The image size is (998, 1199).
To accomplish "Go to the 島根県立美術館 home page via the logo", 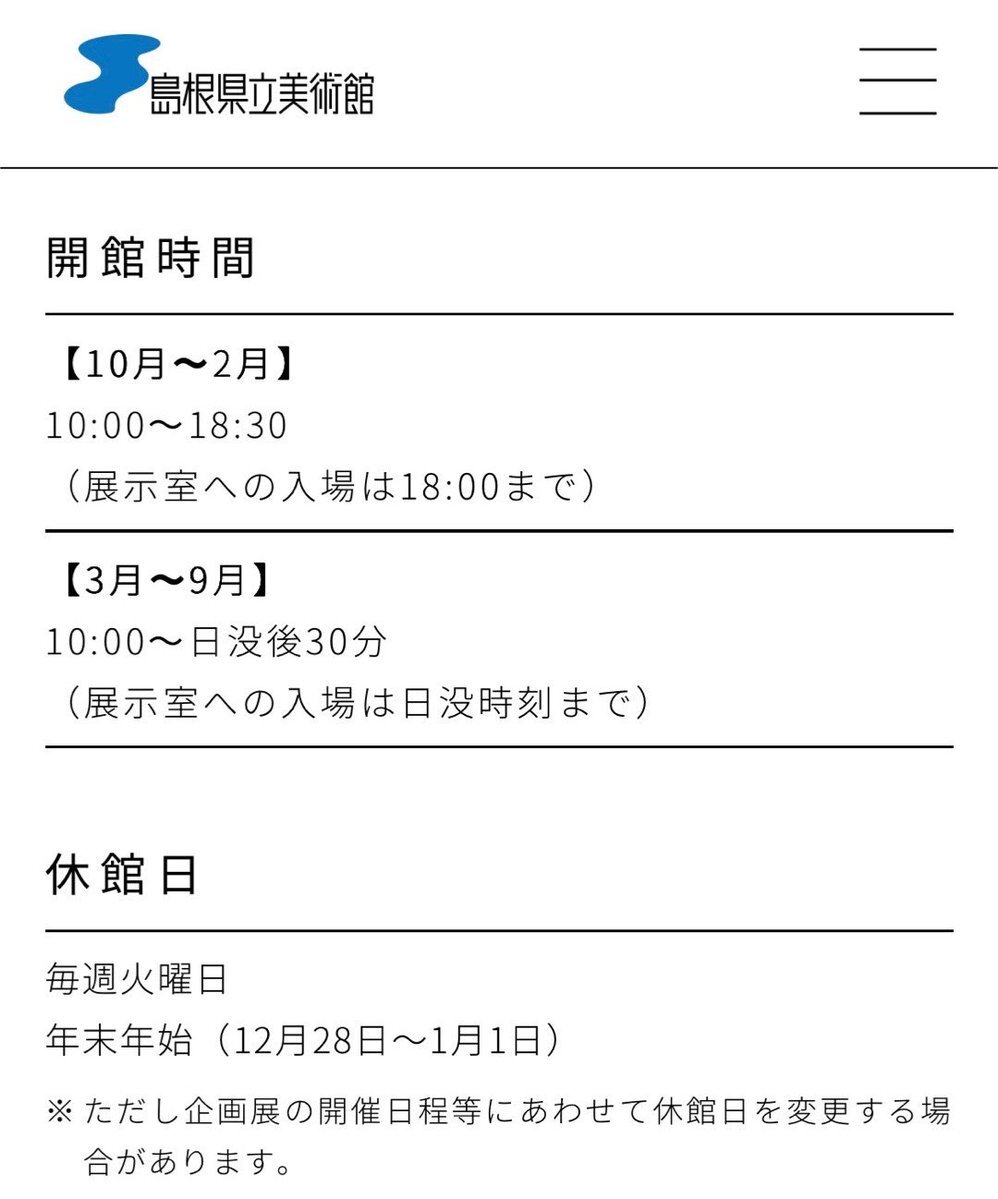I will pos(219,75).
